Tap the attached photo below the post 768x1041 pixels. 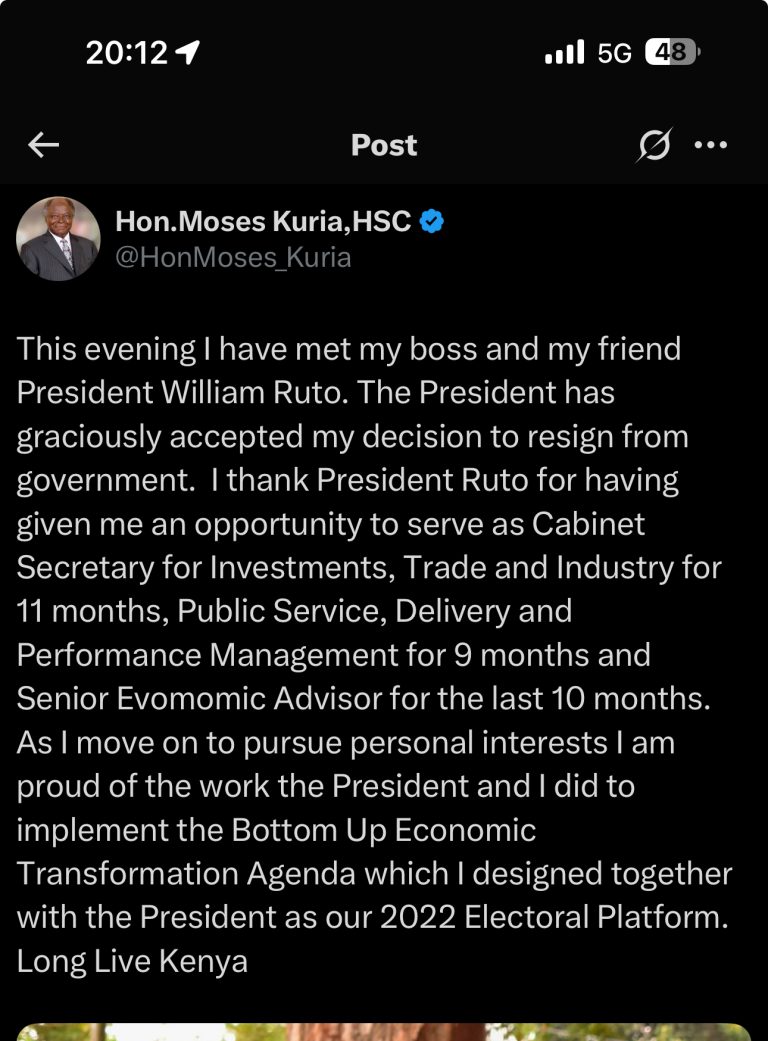coord(384,1030)
